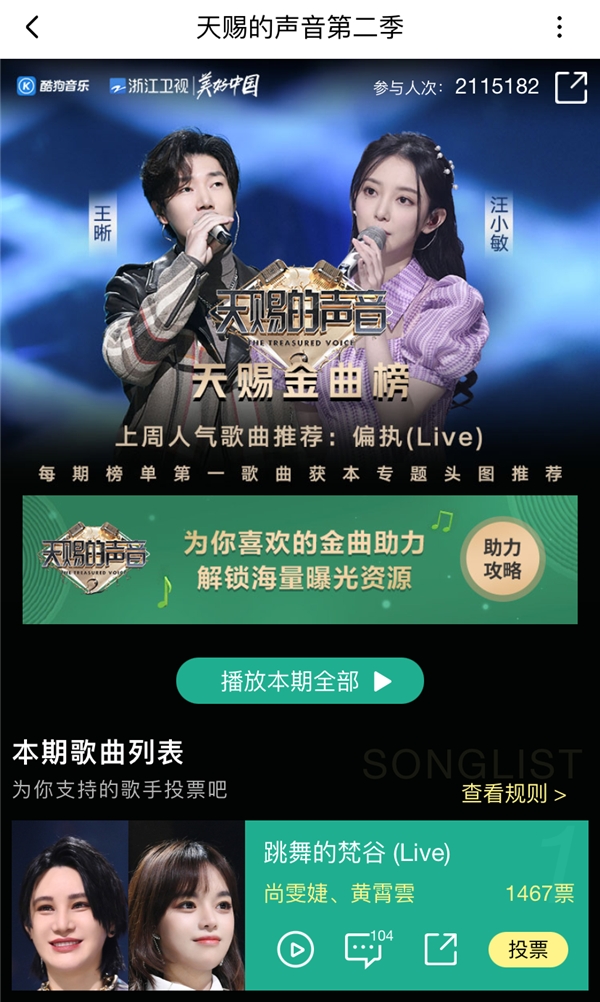Vote with 投票 for 跳舞的梵谷
Screen dimensions: 600x1002
pyautogui.click(x=528, y=950)
